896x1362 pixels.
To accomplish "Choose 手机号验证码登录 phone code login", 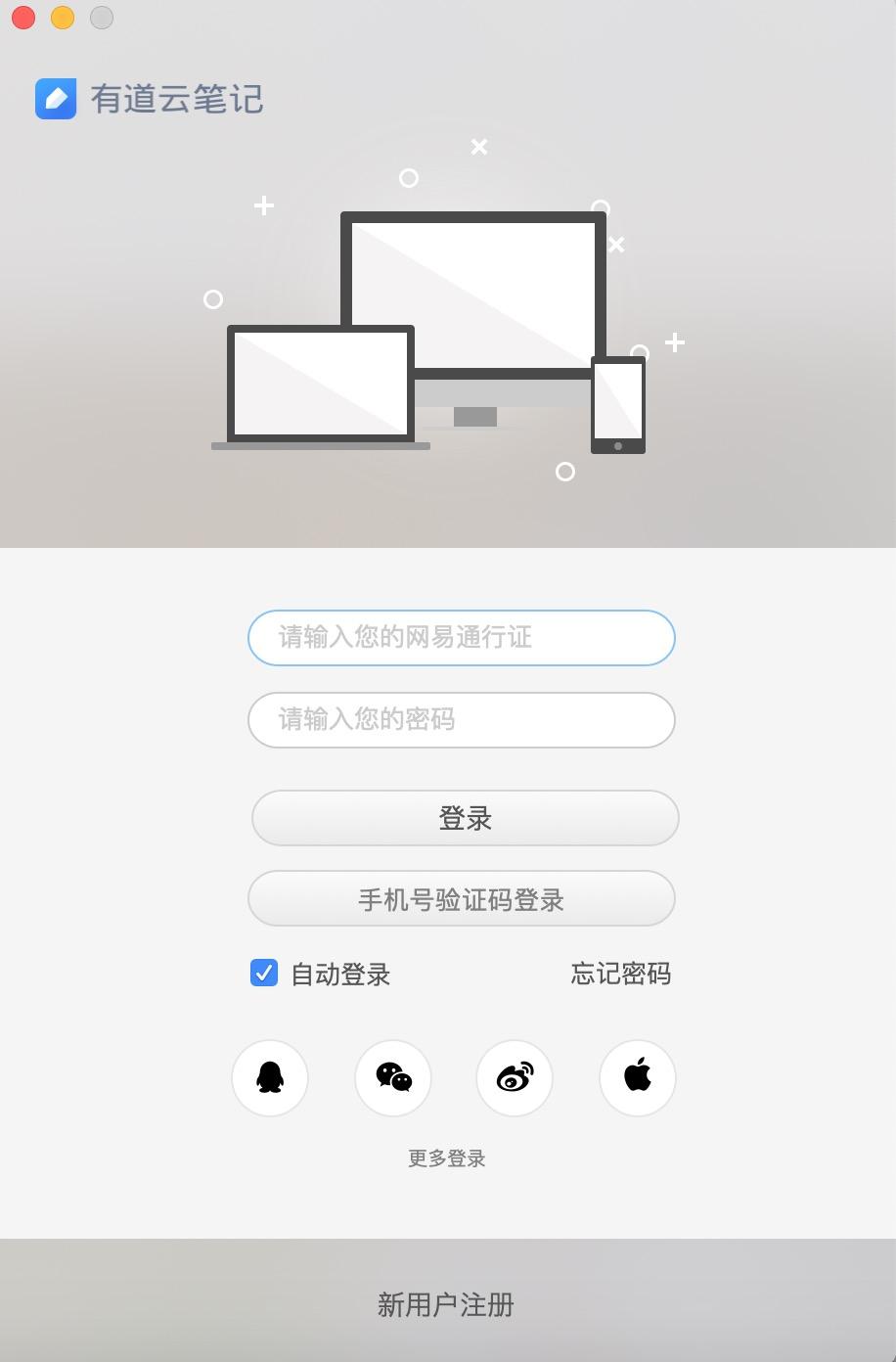I will [461, 899].
